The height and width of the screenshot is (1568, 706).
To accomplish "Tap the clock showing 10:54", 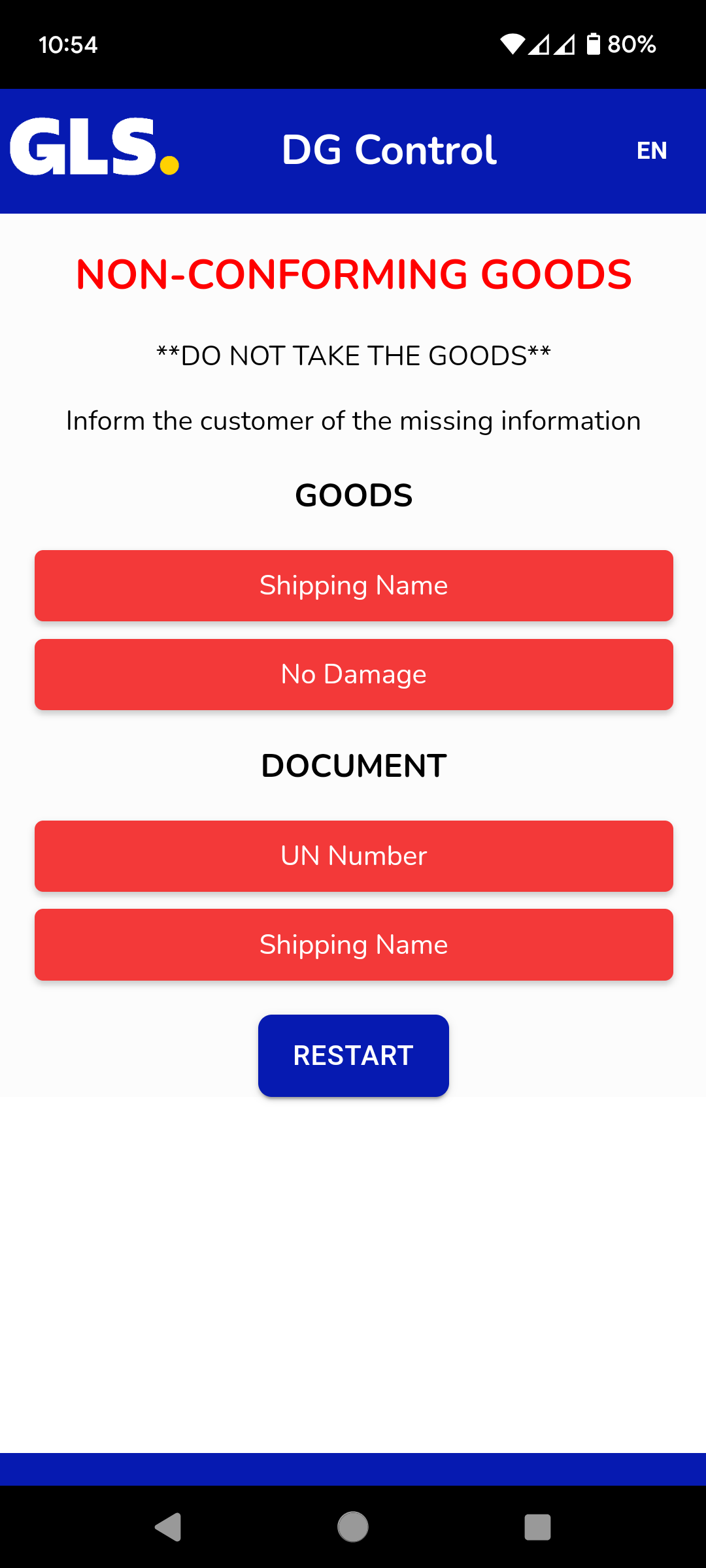I will pos(67,44).
